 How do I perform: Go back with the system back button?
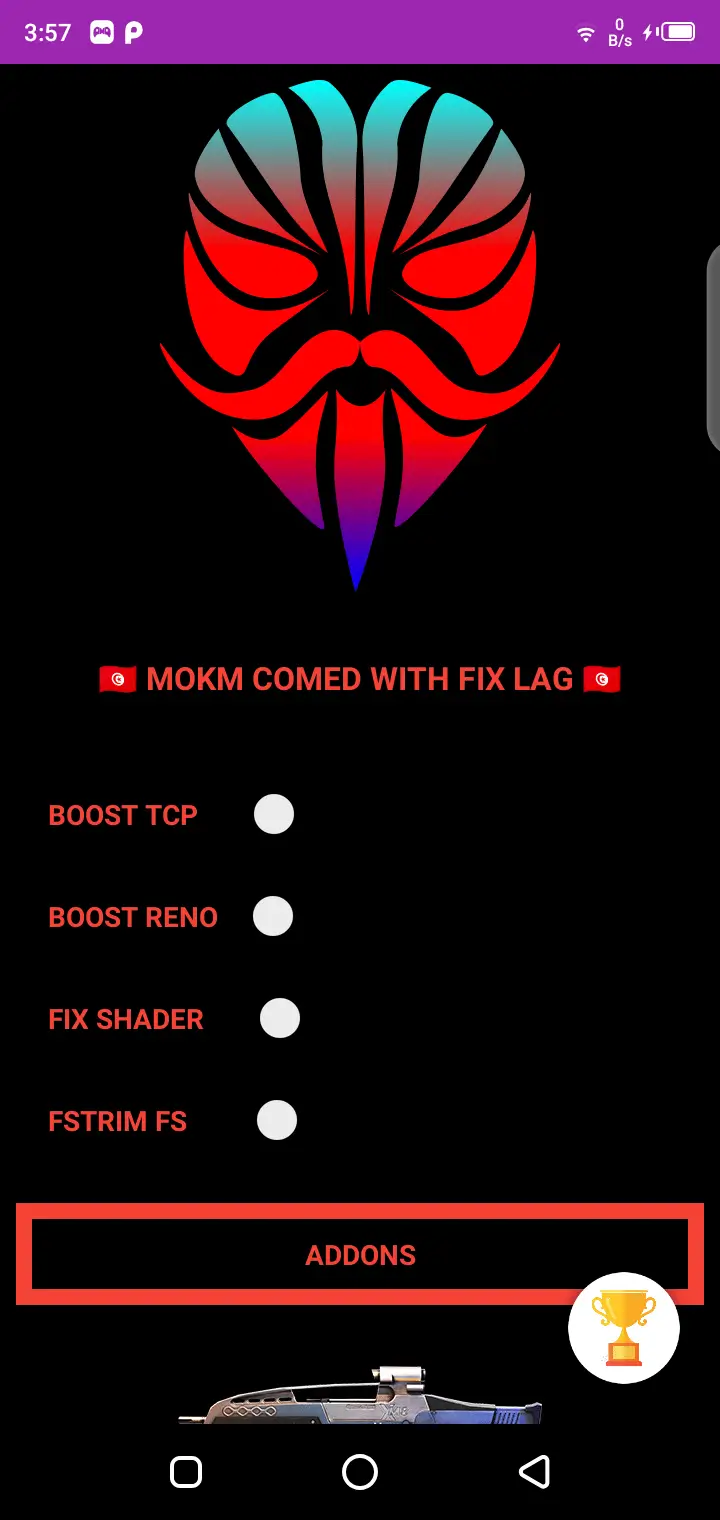[535, 1471]
